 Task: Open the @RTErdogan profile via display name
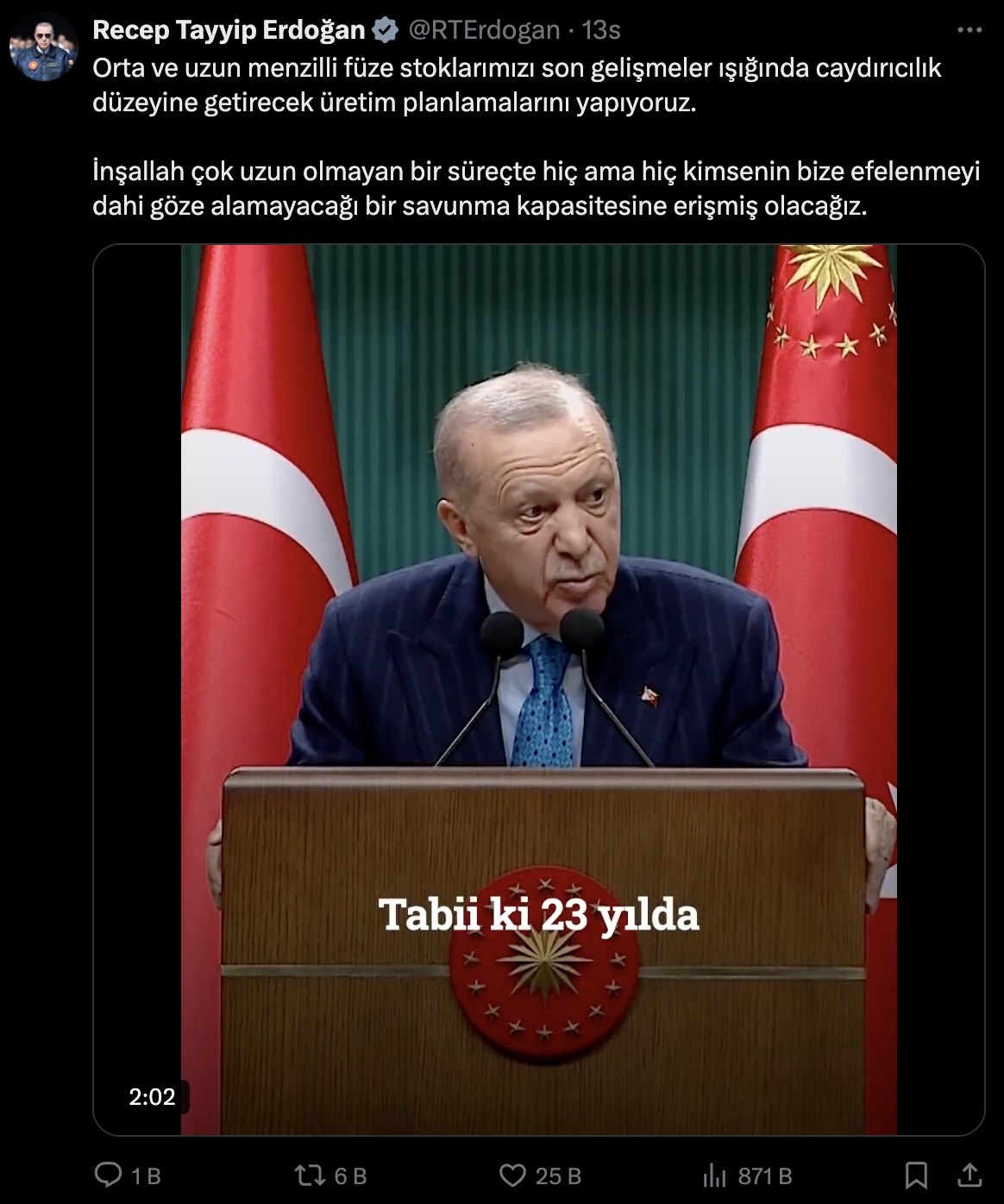tap(229, 30)
